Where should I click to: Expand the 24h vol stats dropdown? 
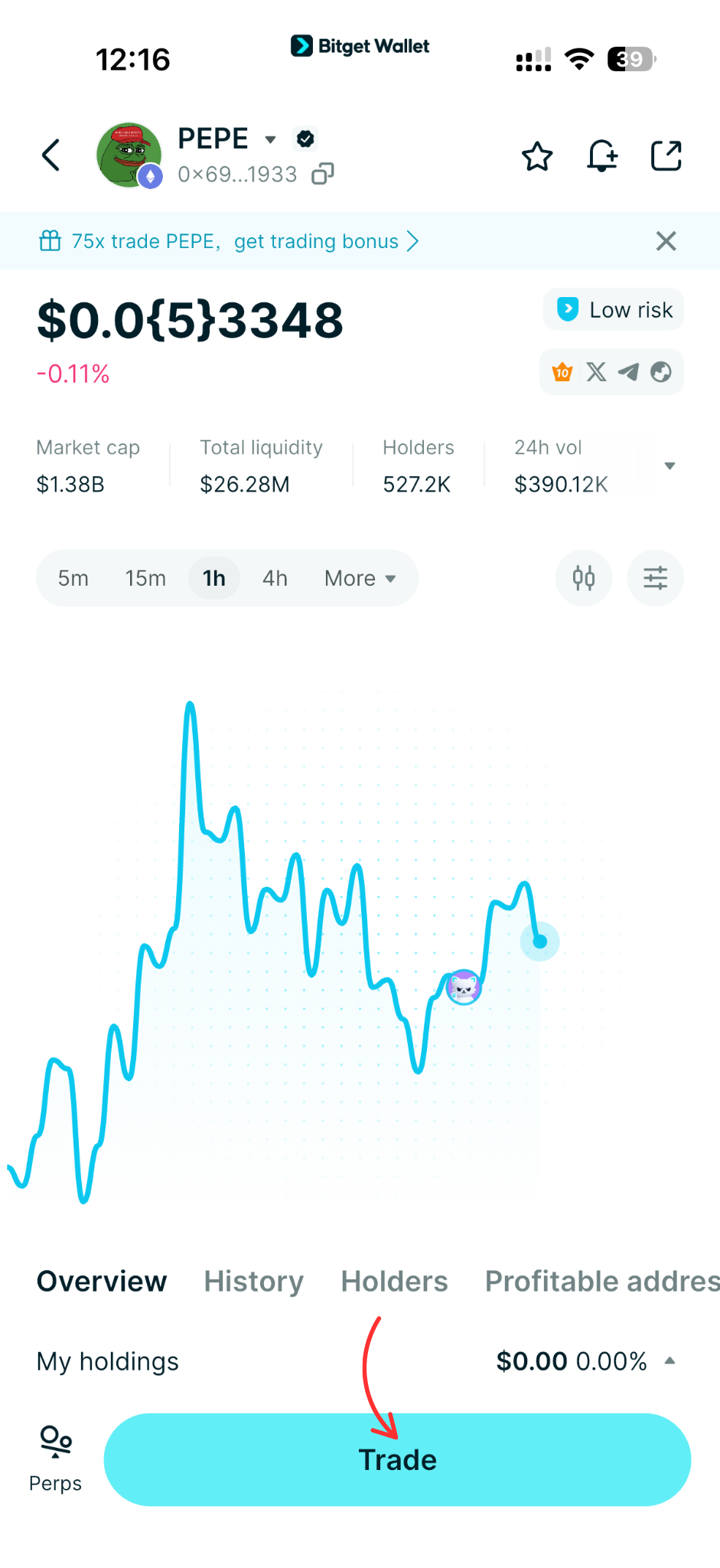[670, 465]
